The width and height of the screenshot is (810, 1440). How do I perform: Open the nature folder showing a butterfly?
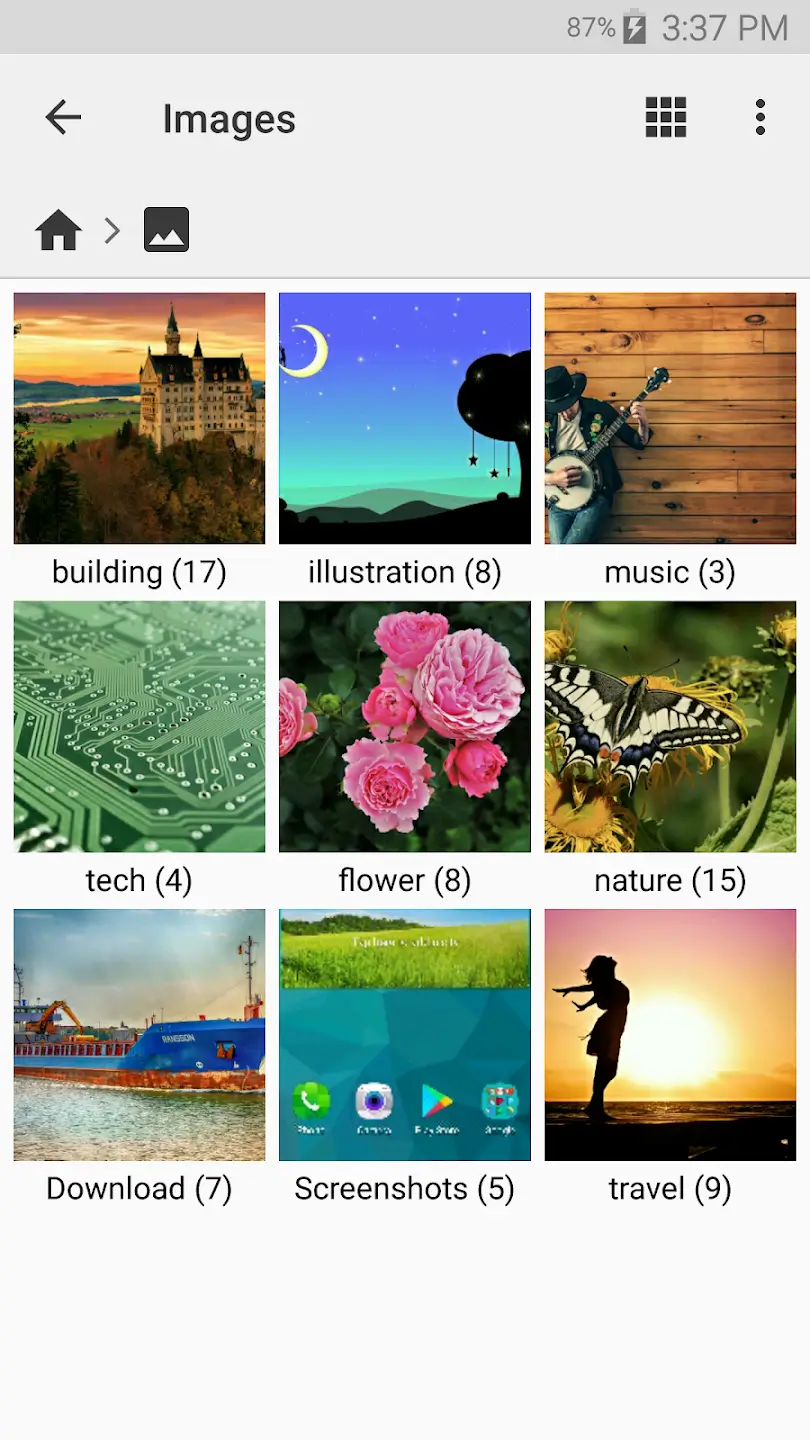pos(669,727)
